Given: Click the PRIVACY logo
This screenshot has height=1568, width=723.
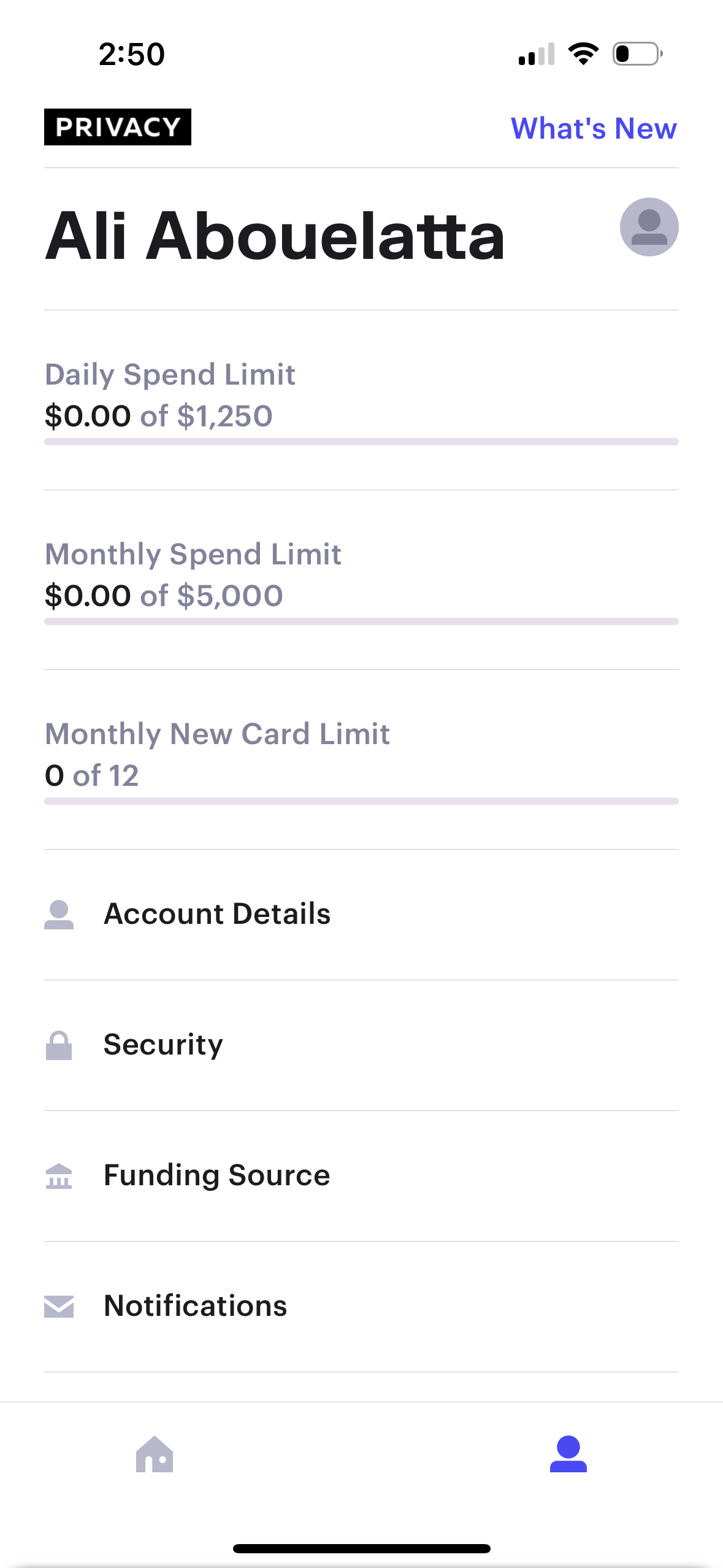Looking at the screenshot, I should (117, 127).
